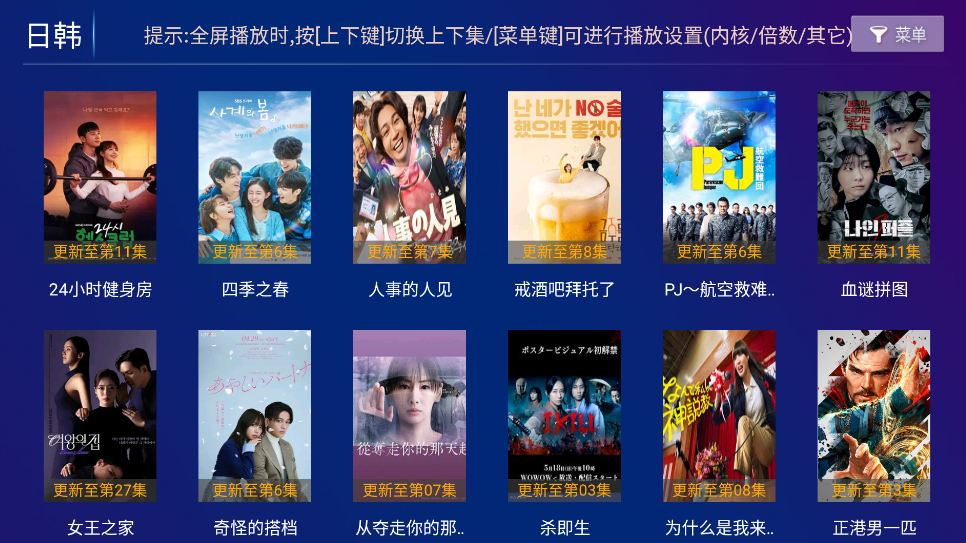This screenshot has width=966, height=543.
Task: Open the show 四季之春
Action: tap(254, 178)
